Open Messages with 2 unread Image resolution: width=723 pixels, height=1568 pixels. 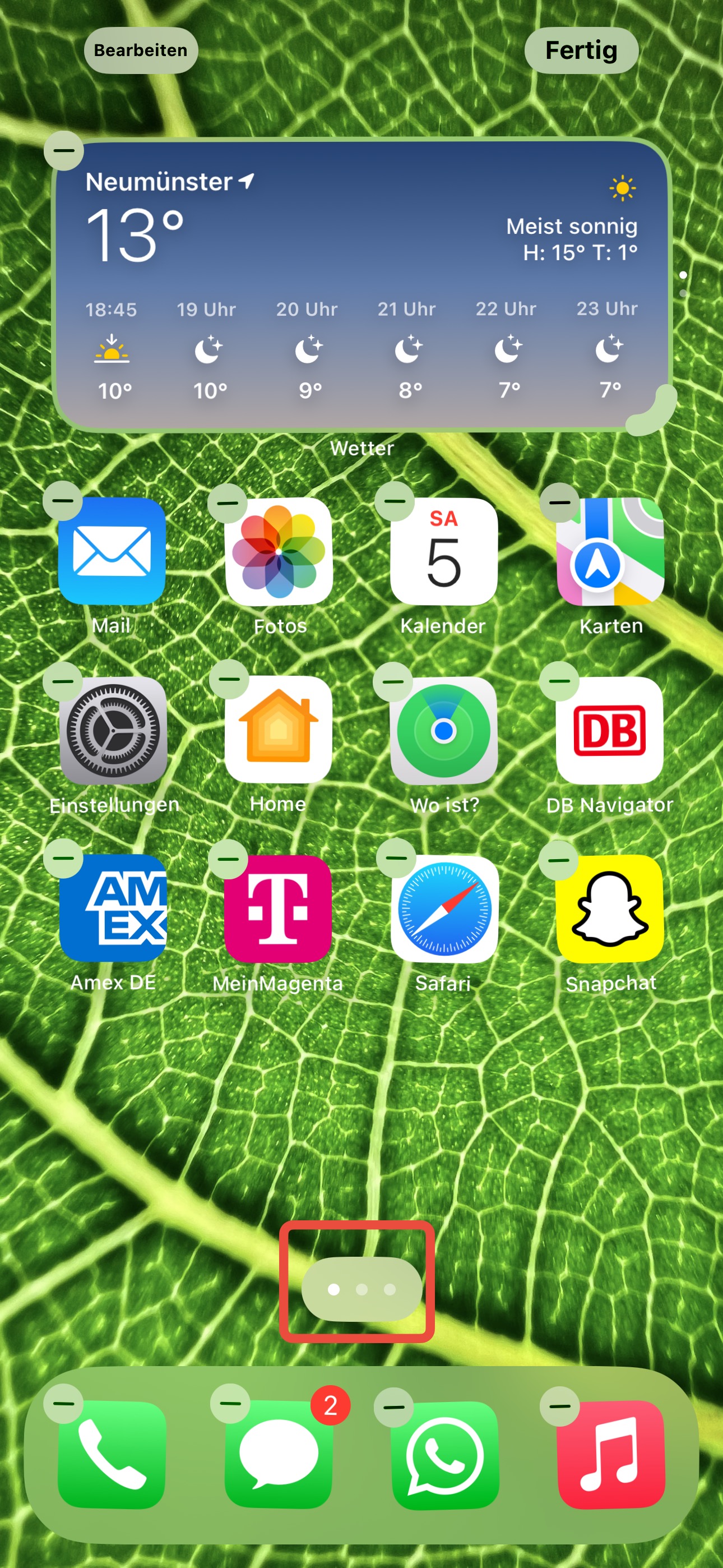click(x=279, y=1454)
